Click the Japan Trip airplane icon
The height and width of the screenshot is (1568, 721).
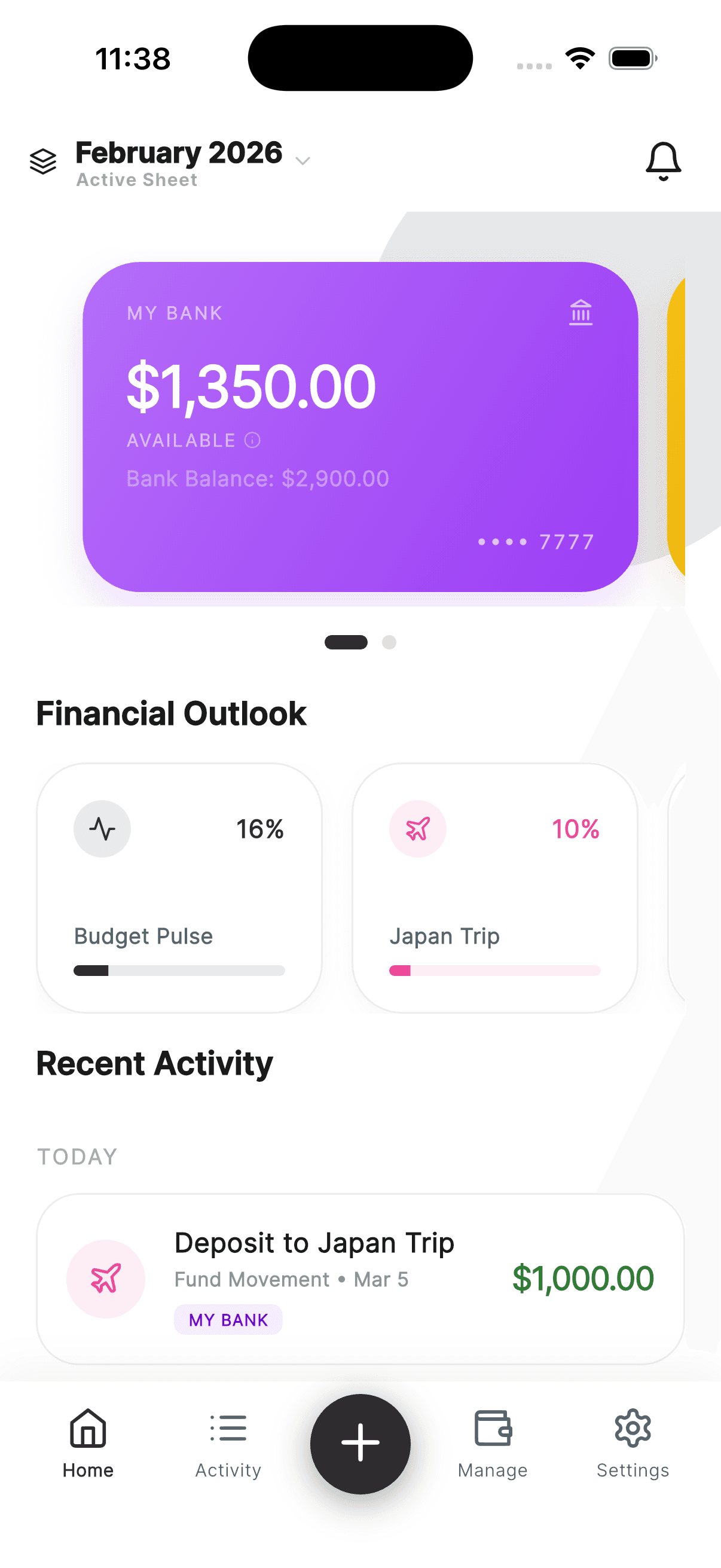tap(418, 828)
